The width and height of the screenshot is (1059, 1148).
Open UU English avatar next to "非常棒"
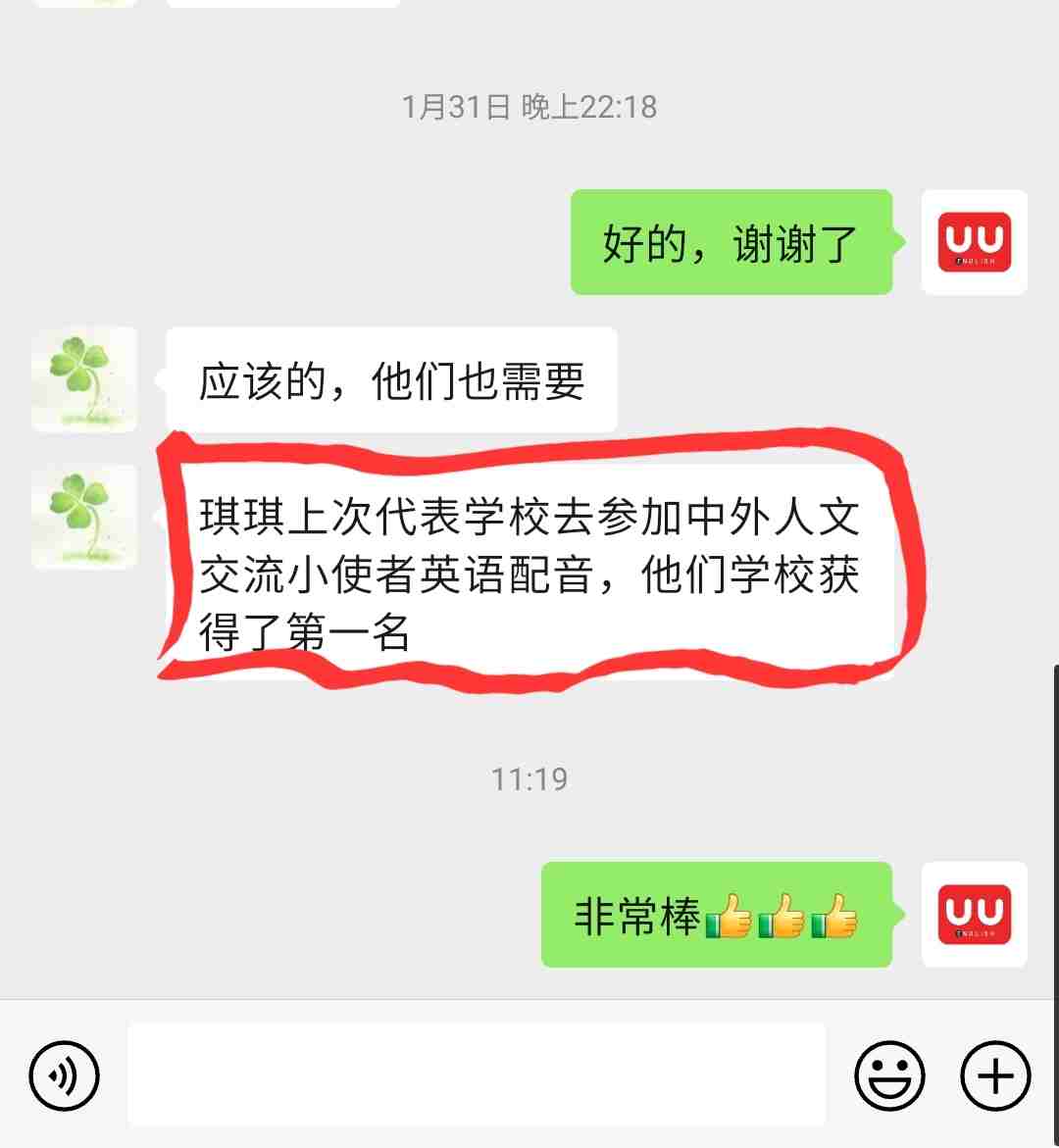coord(975,915)
